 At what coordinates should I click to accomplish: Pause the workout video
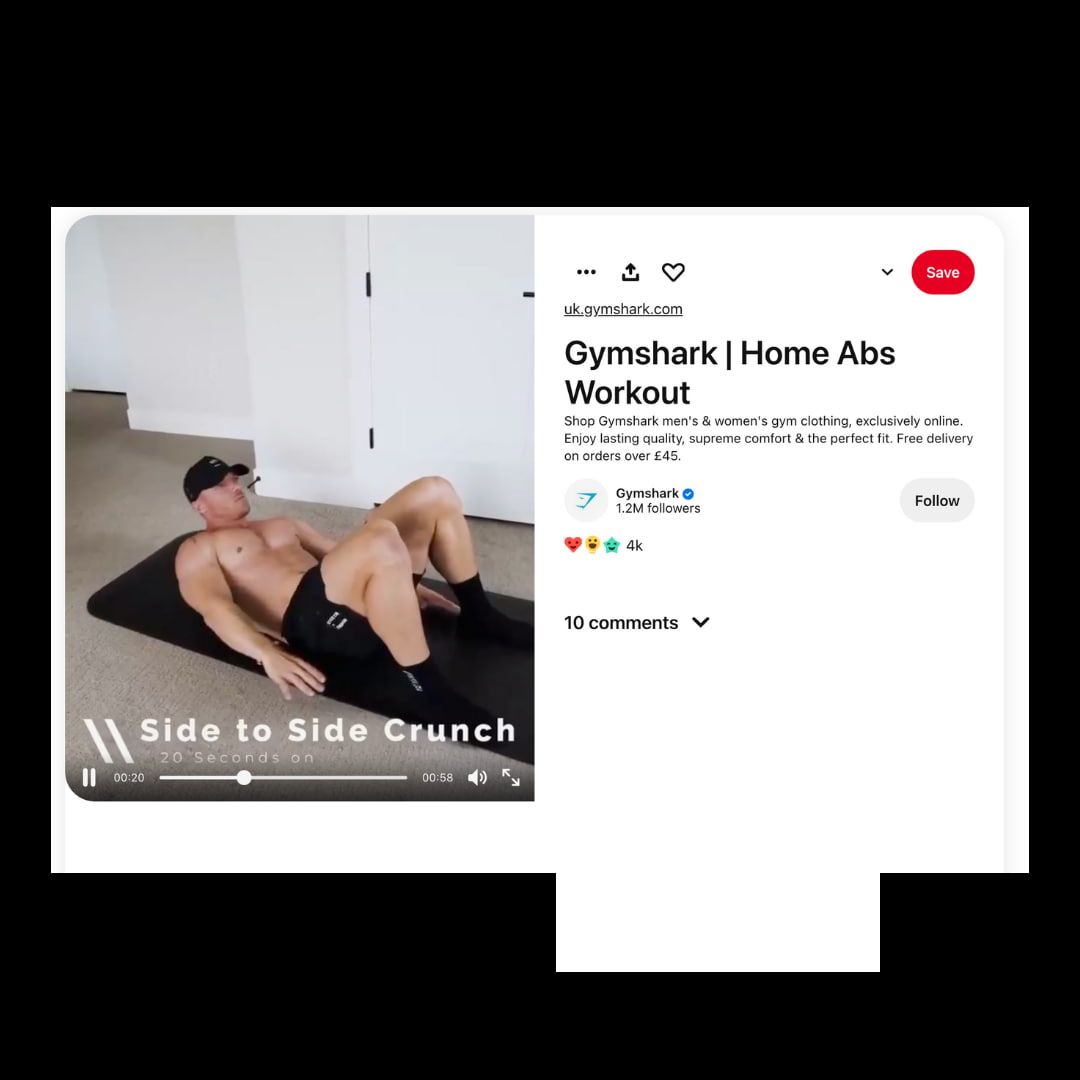click(89, 777)
